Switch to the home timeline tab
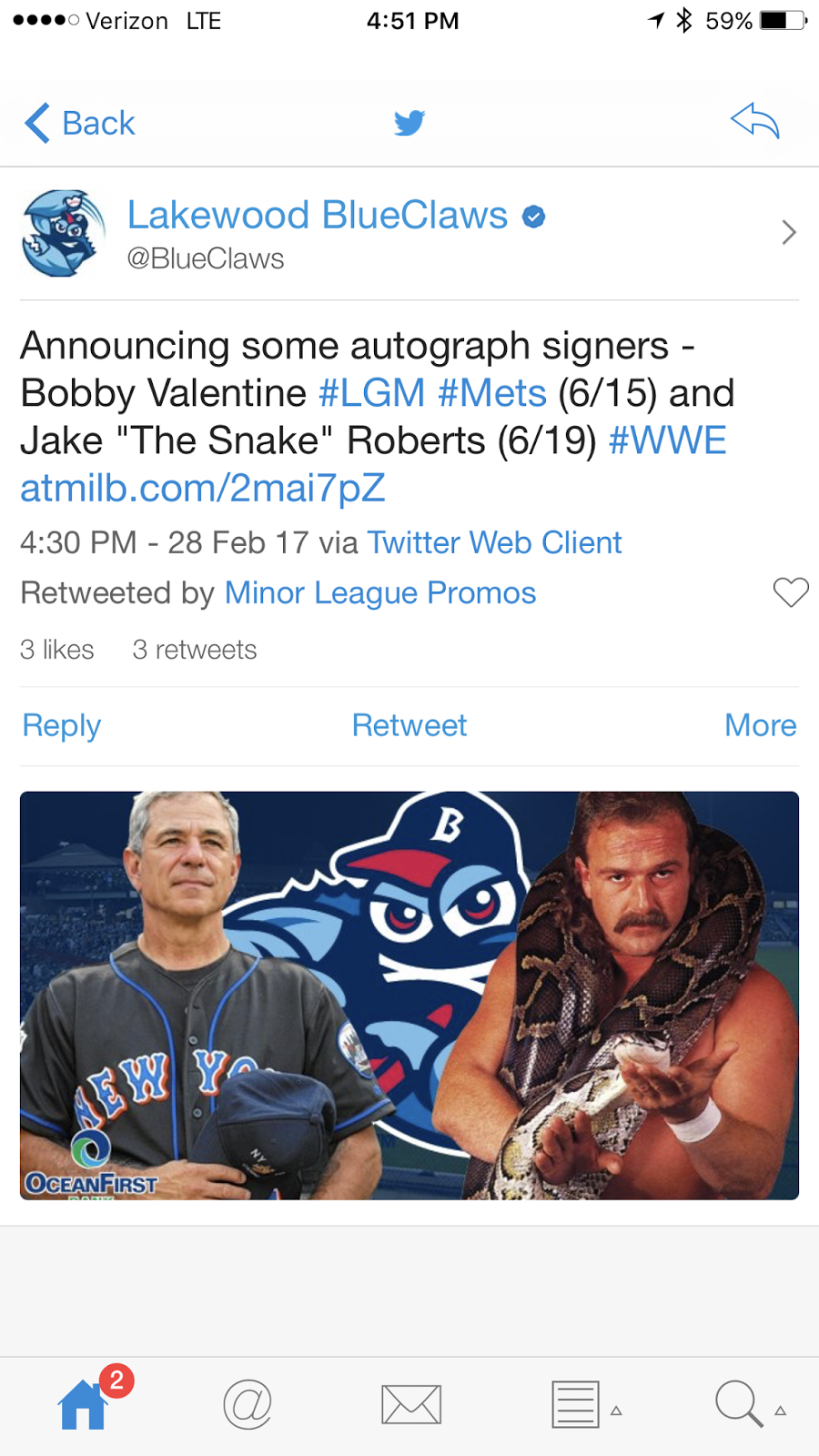The width and height of the screenshot is (819, 1456). (84, 1404)
